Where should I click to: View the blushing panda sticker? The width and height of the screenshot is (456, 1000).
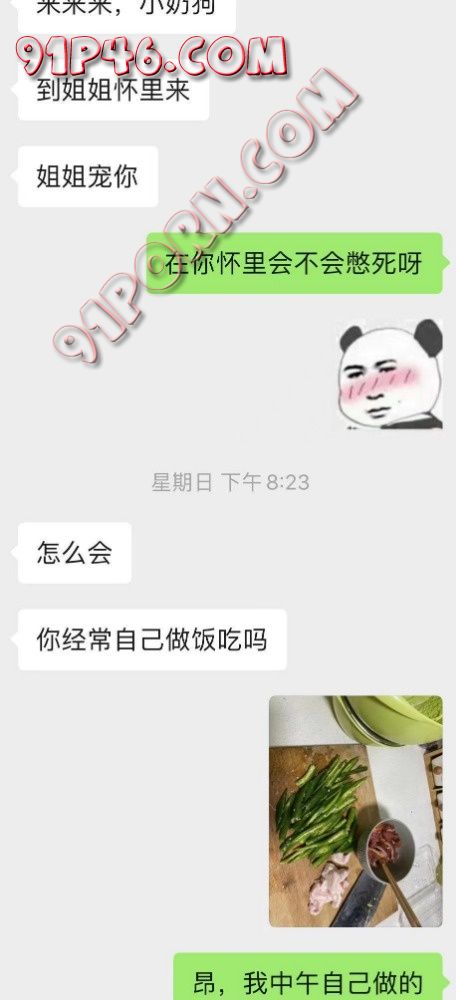pyautogui.click(x=390, y=374)
